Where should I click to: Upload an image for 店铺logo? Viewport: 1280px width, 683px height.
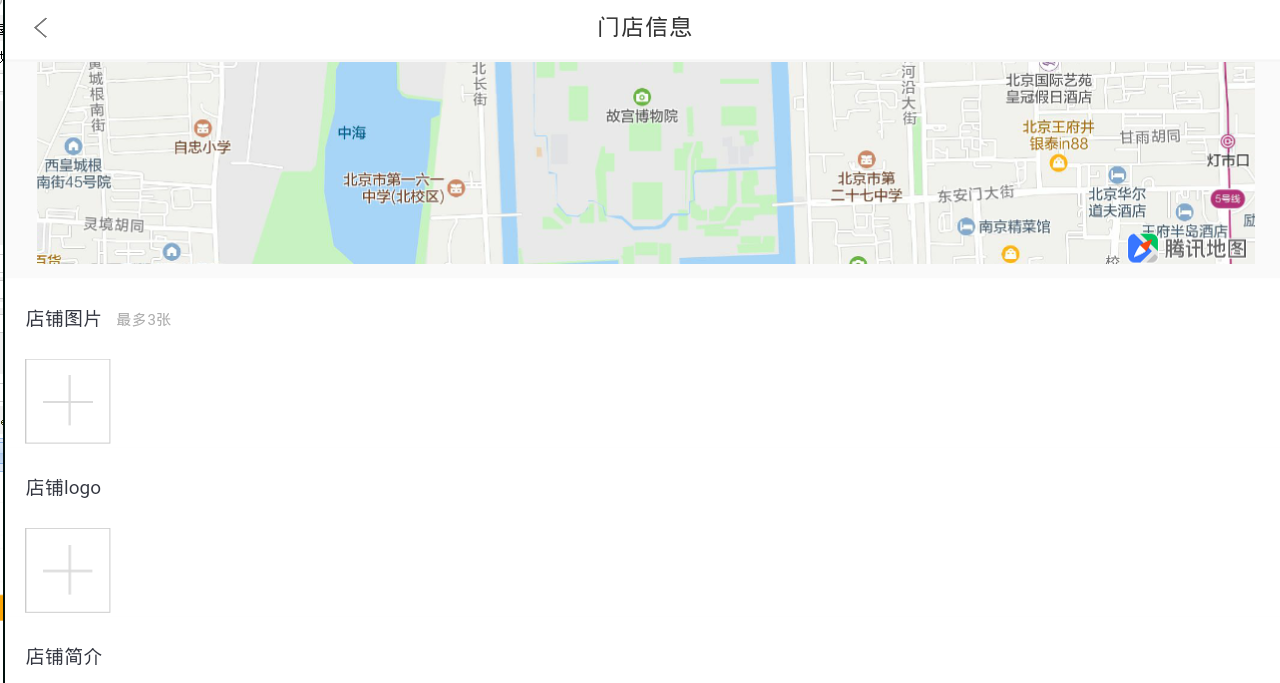point(68,570)
